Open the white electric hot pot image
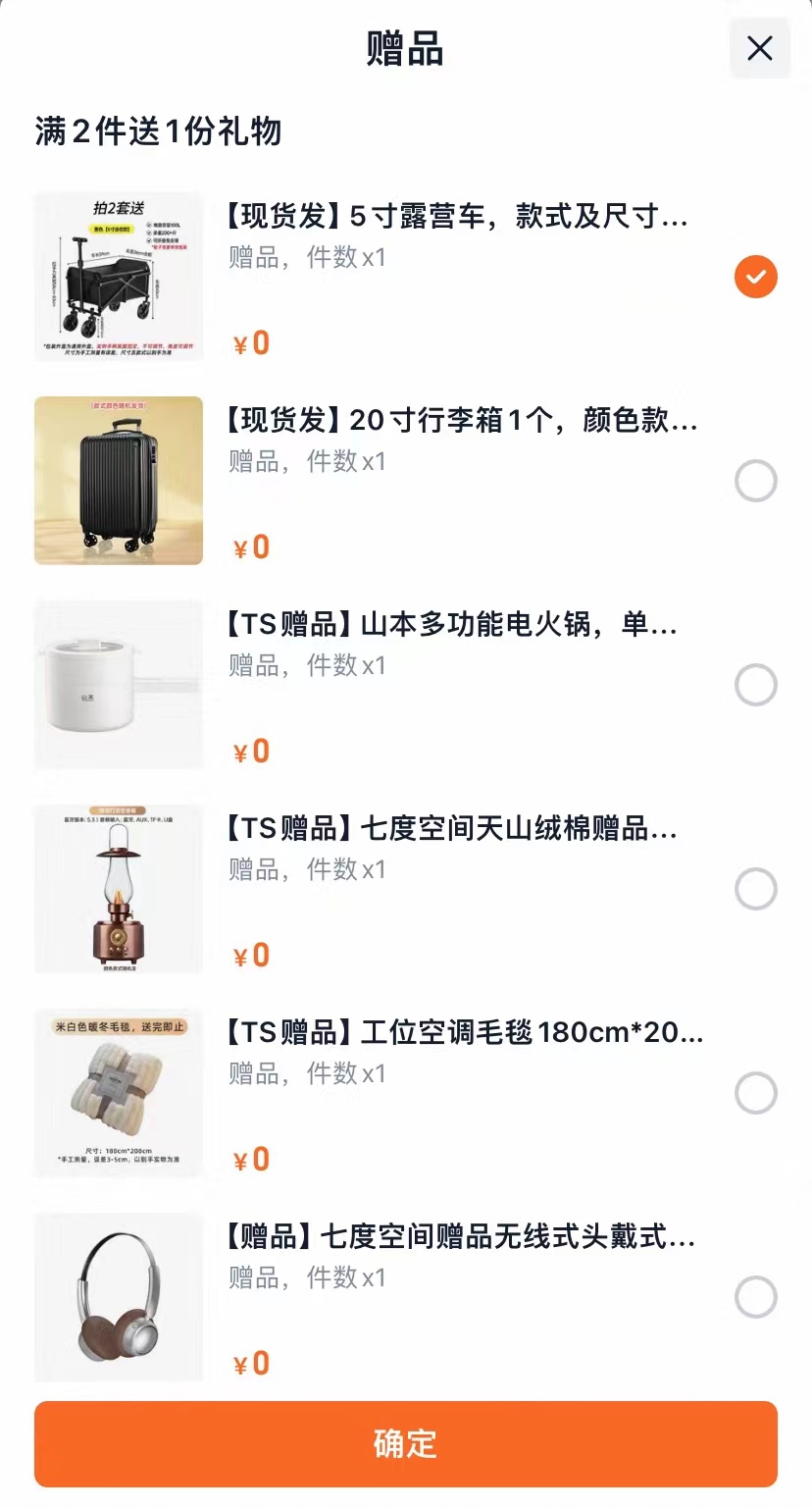Image resolution: width=812 pixels, height=1508 pixels. (x=118, y=685)
